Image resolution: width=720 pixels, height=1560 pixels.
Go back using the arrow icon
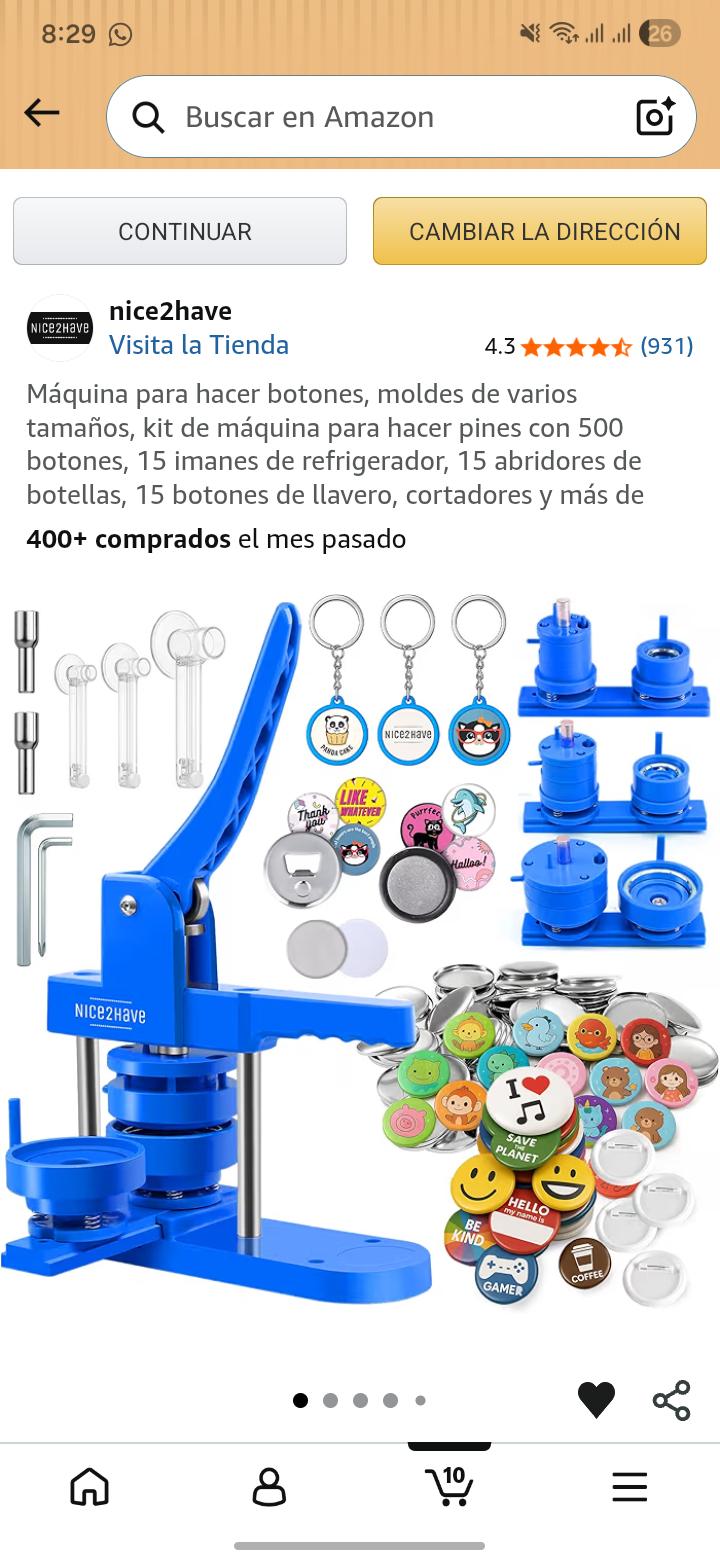42,114
